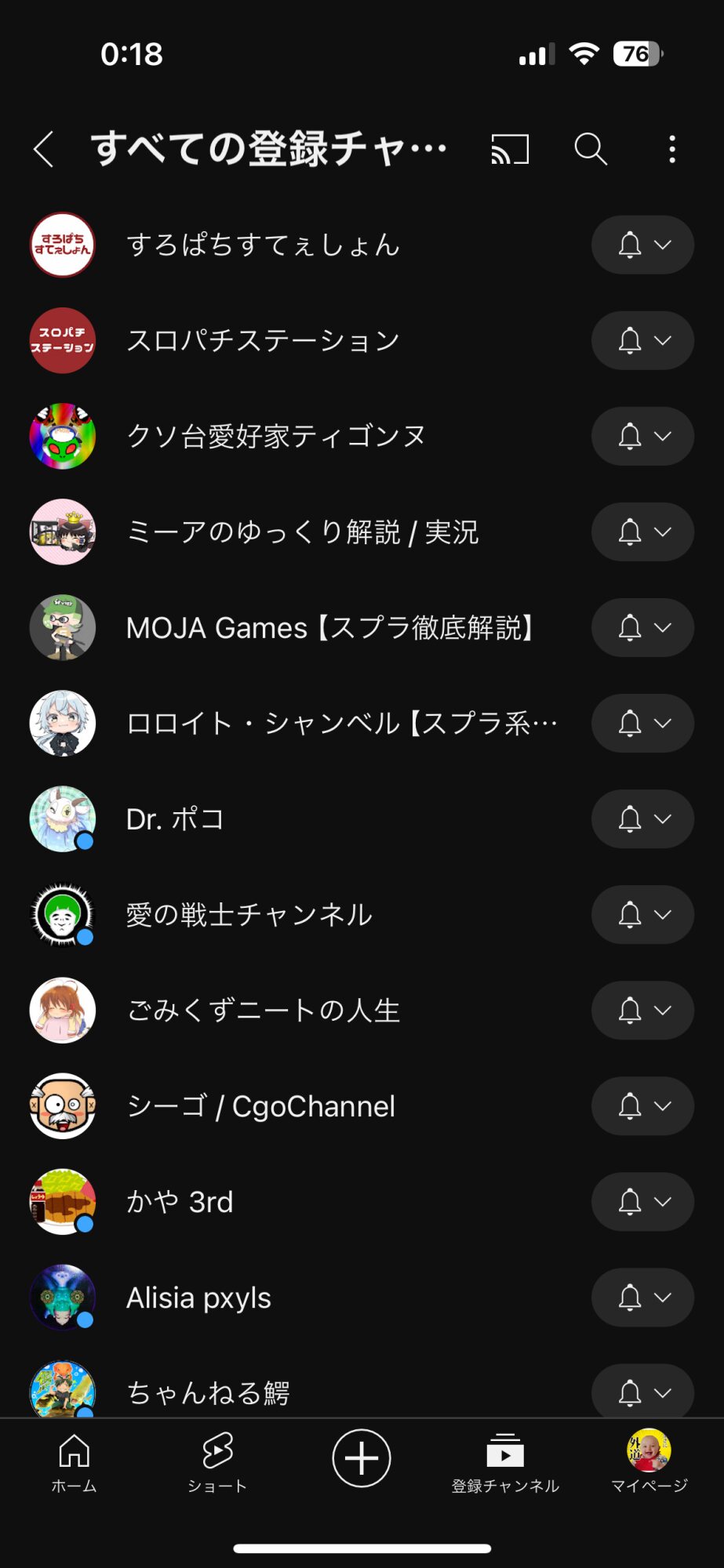Go back from the subscriptions list

(x=44, y=149)
